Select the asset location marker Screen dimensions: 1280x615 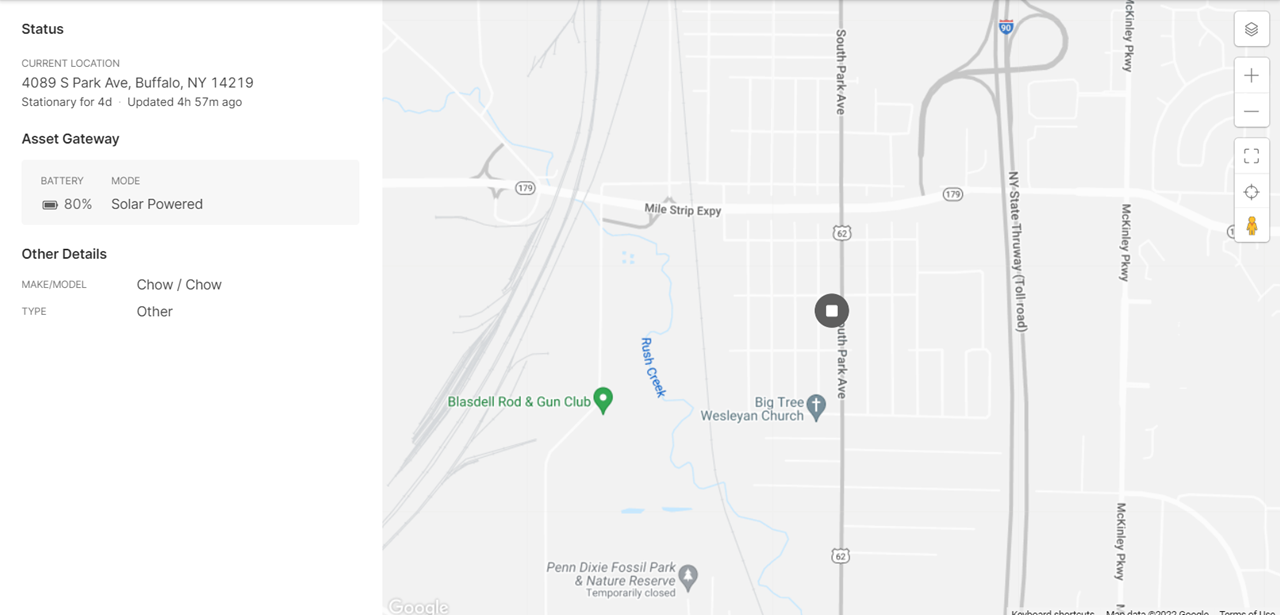point(831,311)
